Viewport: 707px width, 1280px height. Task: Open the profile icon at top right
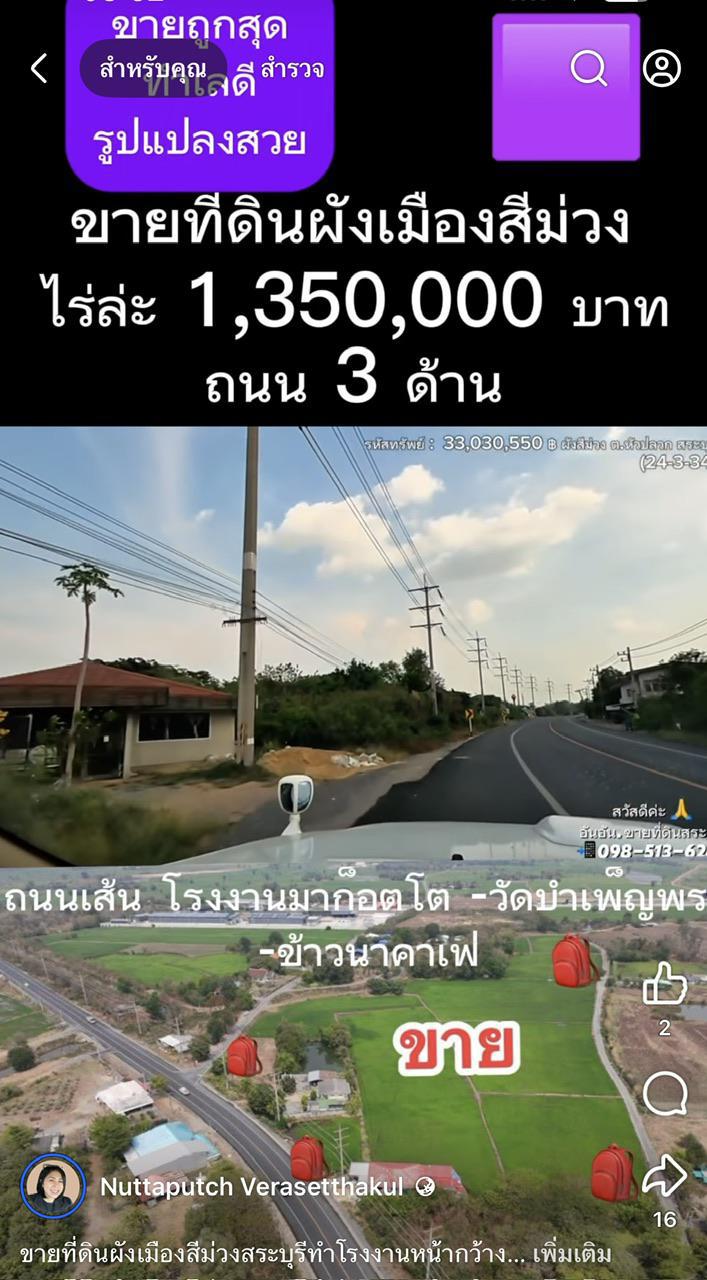pyautogui.click(x=661, y=68)
